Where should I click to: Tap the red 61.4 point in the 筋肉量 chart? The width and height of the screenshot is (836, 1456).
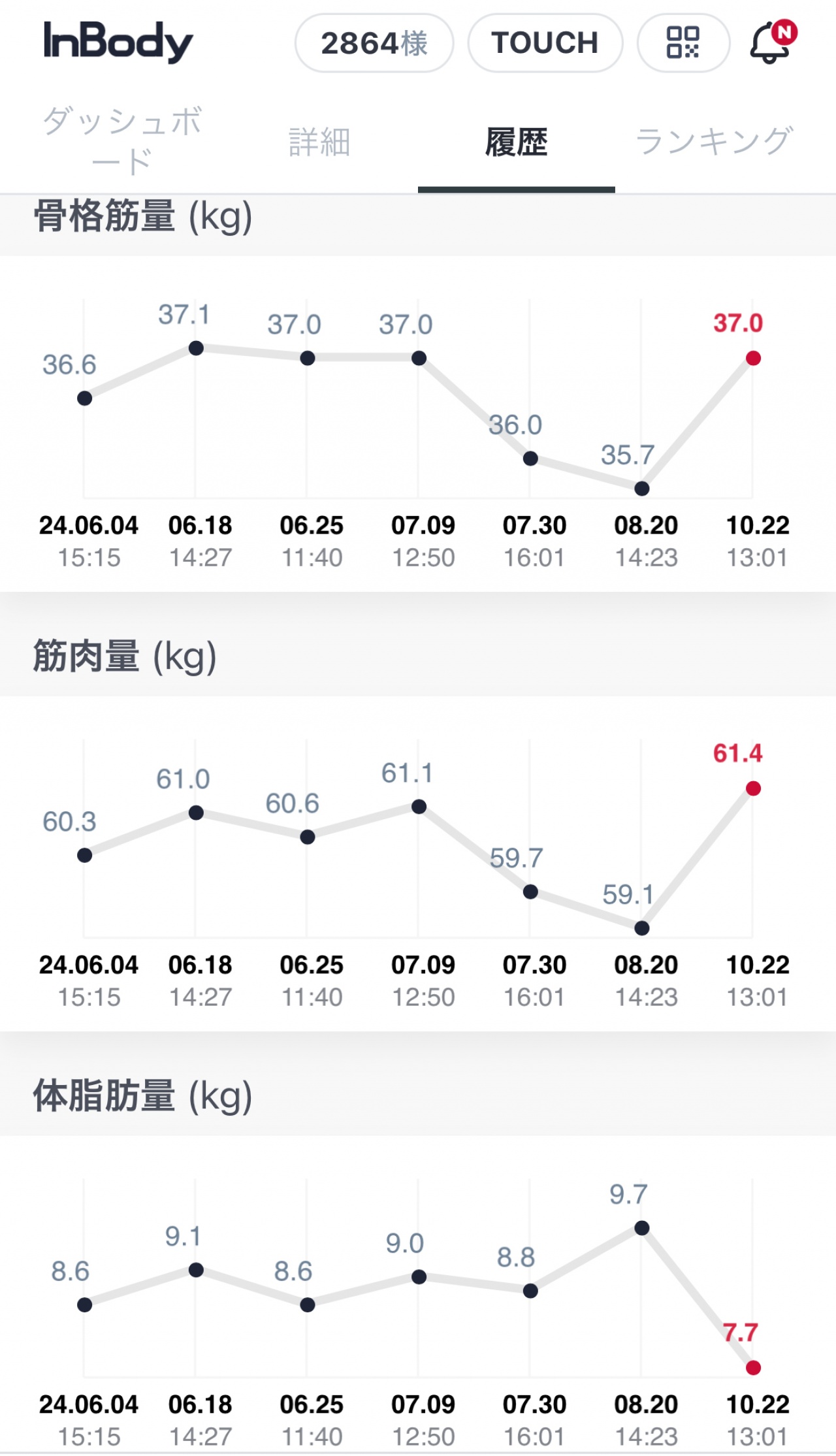753,788
